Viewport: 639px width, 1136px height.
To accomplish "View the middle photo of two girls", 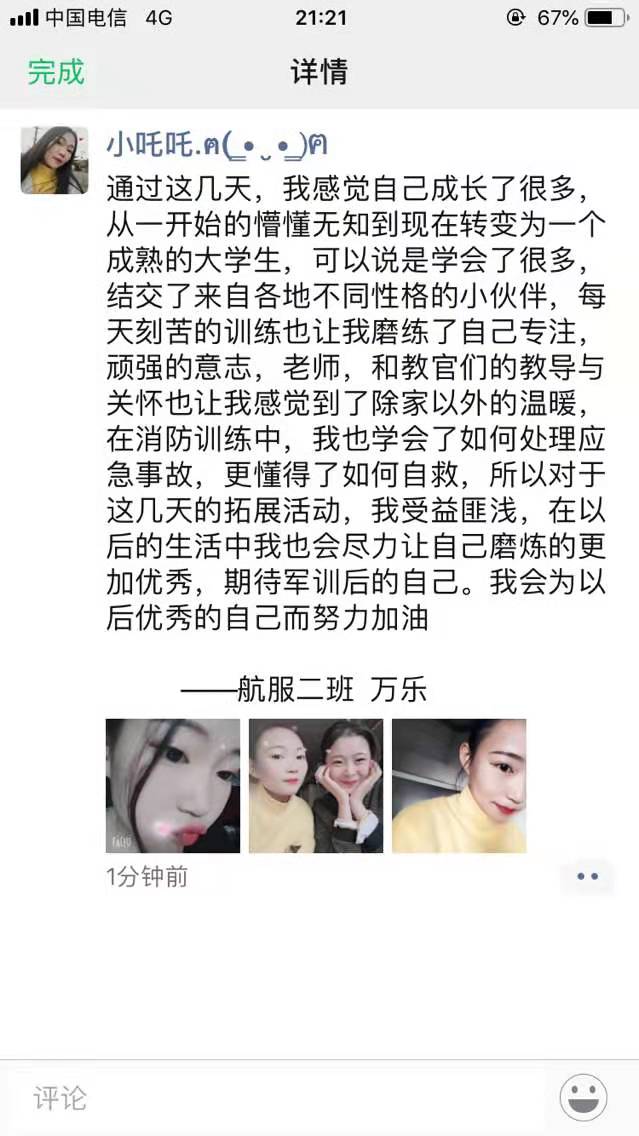I will pos(316,786).
